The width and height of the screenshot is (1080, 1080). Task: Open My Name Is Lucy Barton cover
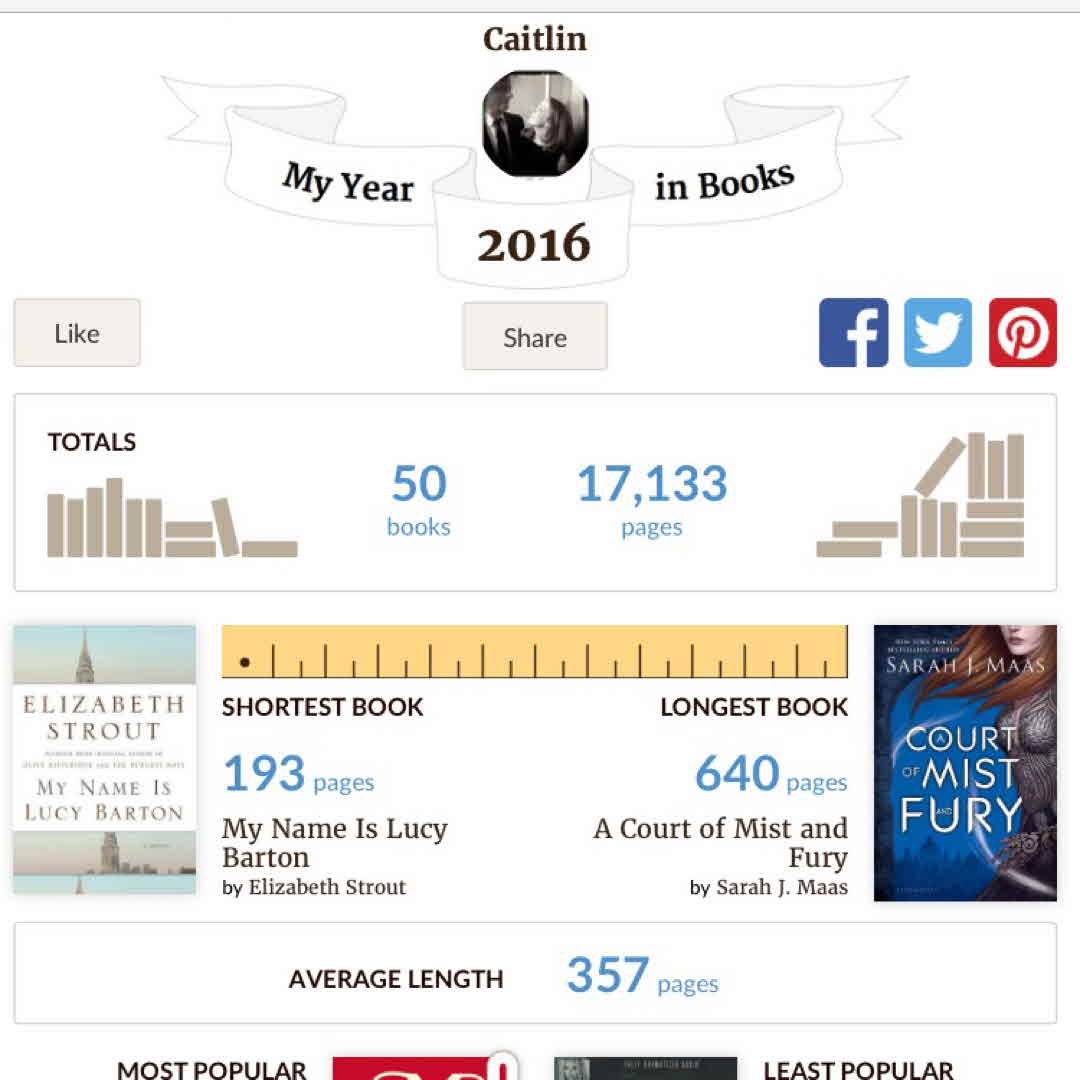(x=104, y=759)
